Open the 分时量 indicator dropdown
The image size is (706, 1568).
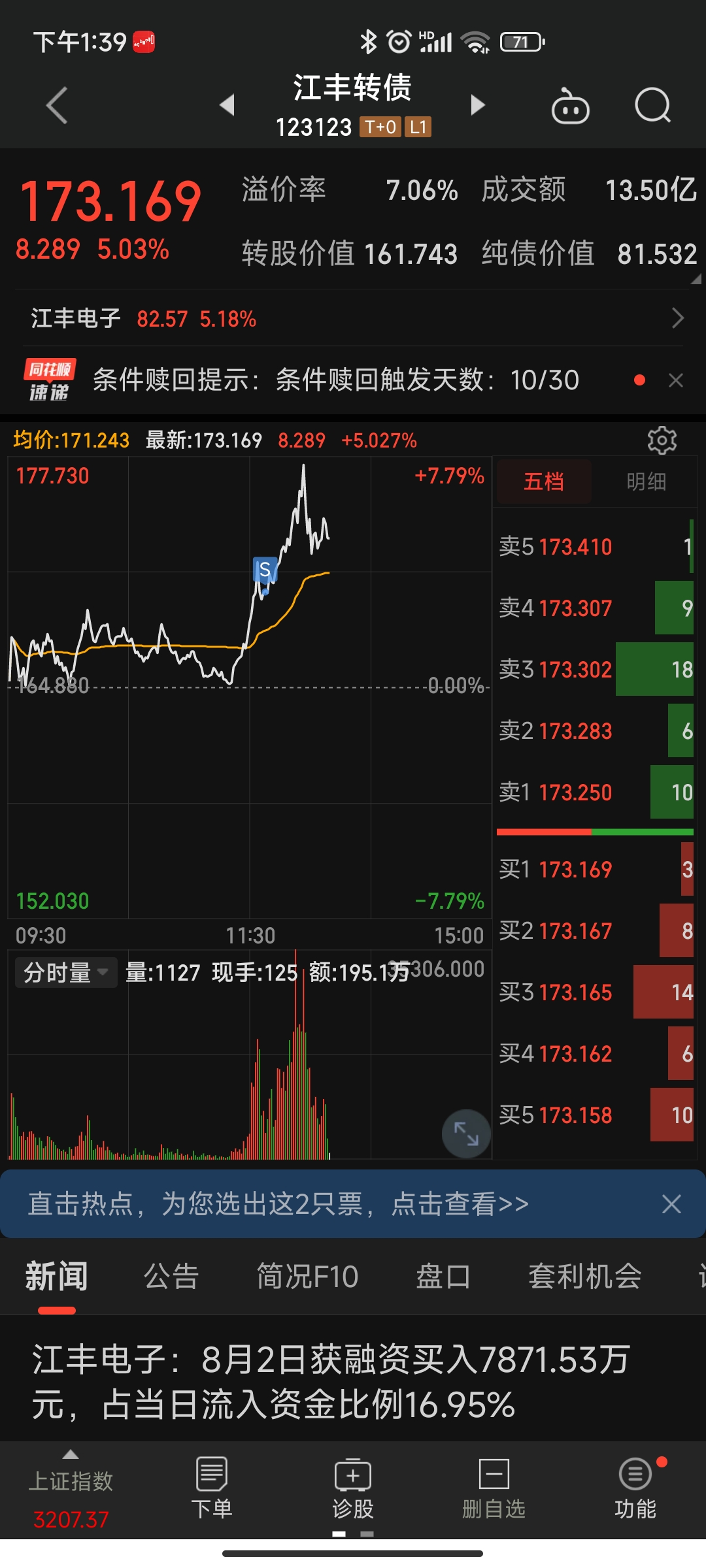click(x=65, y=973)
